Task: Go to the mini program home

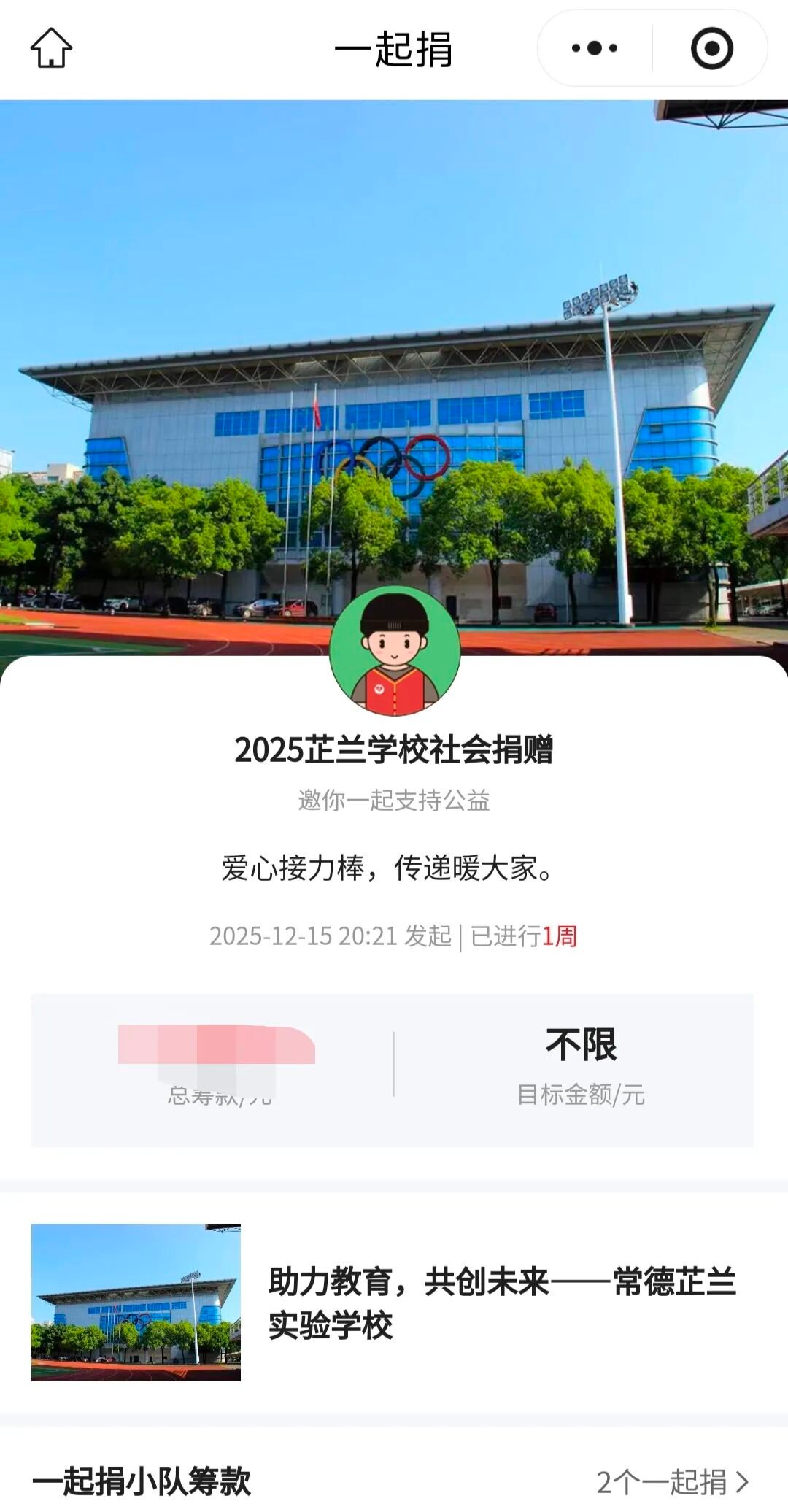Action: pyautogui.click(x=51, y=48)
